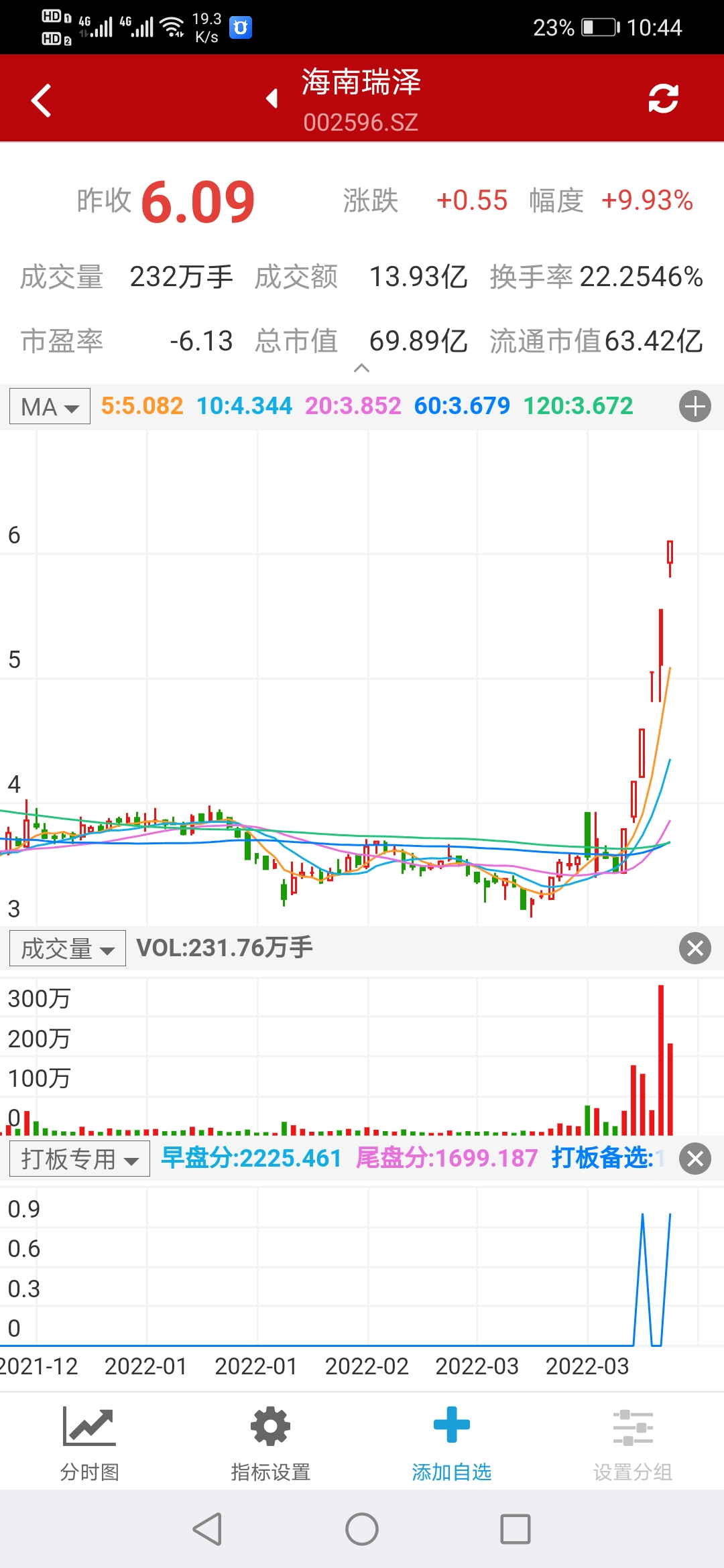Collapse the stock details panel chevron
The image size is (724, 1568).
[361, 368]
